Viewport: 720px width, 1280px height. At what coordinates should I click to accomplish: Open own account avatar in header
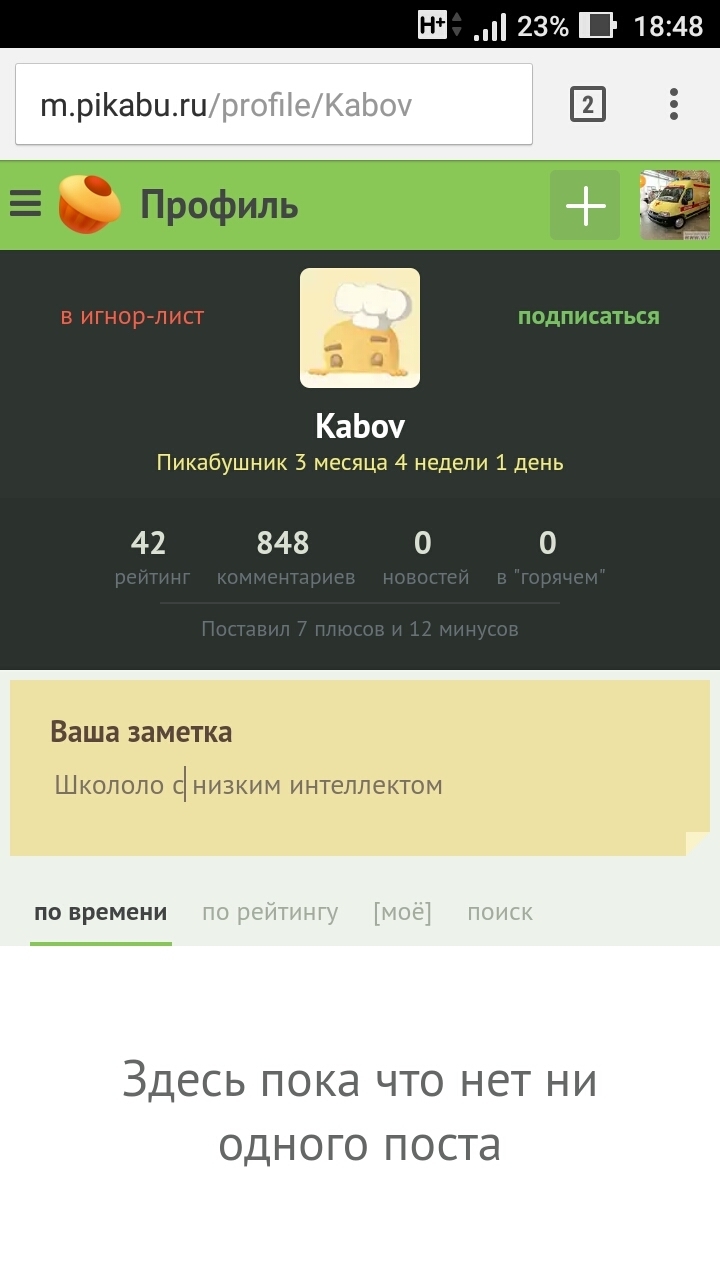click(x=674, y=205)
